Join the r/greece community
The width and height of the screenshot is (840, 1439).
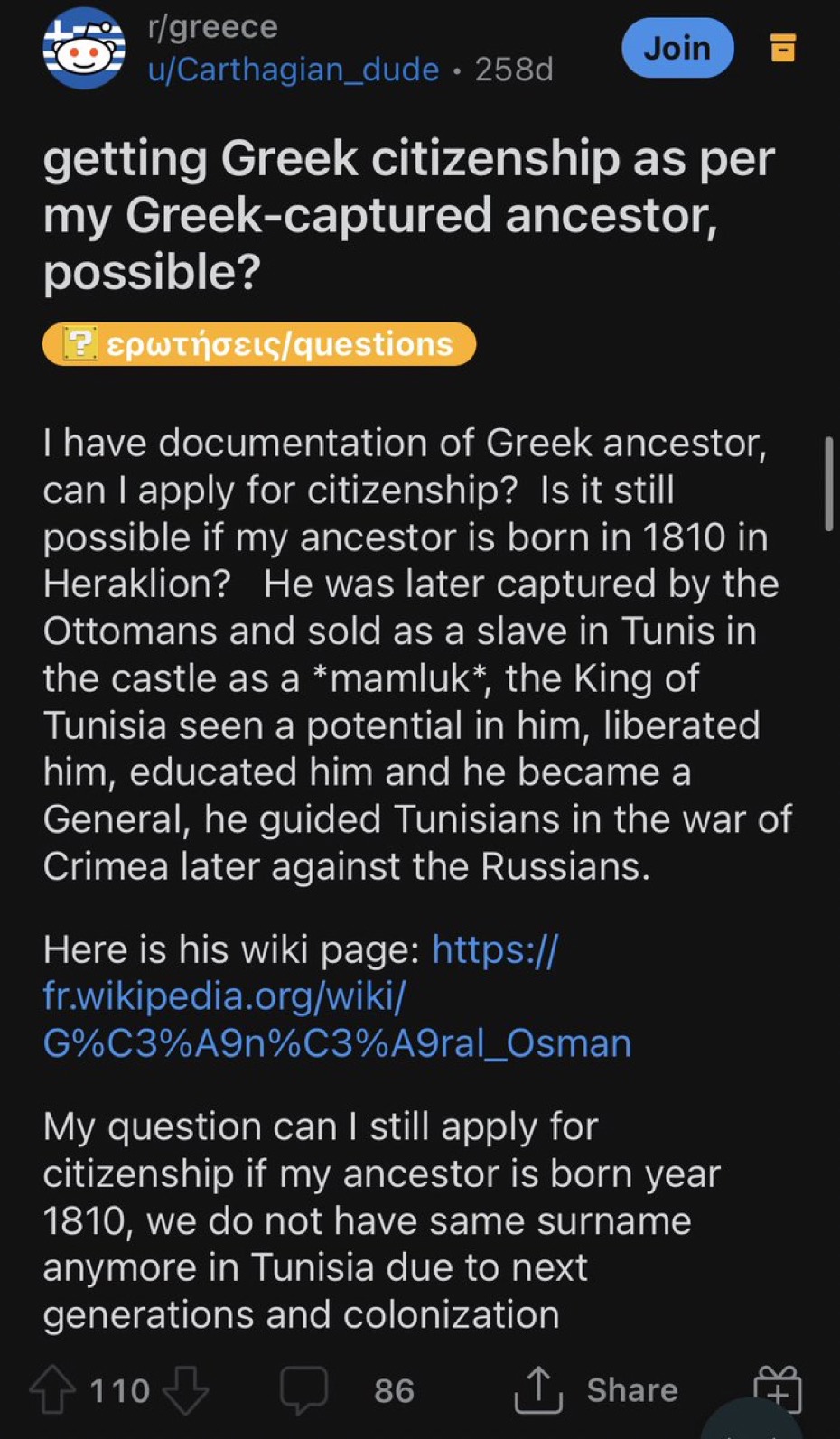coord(677,47)
